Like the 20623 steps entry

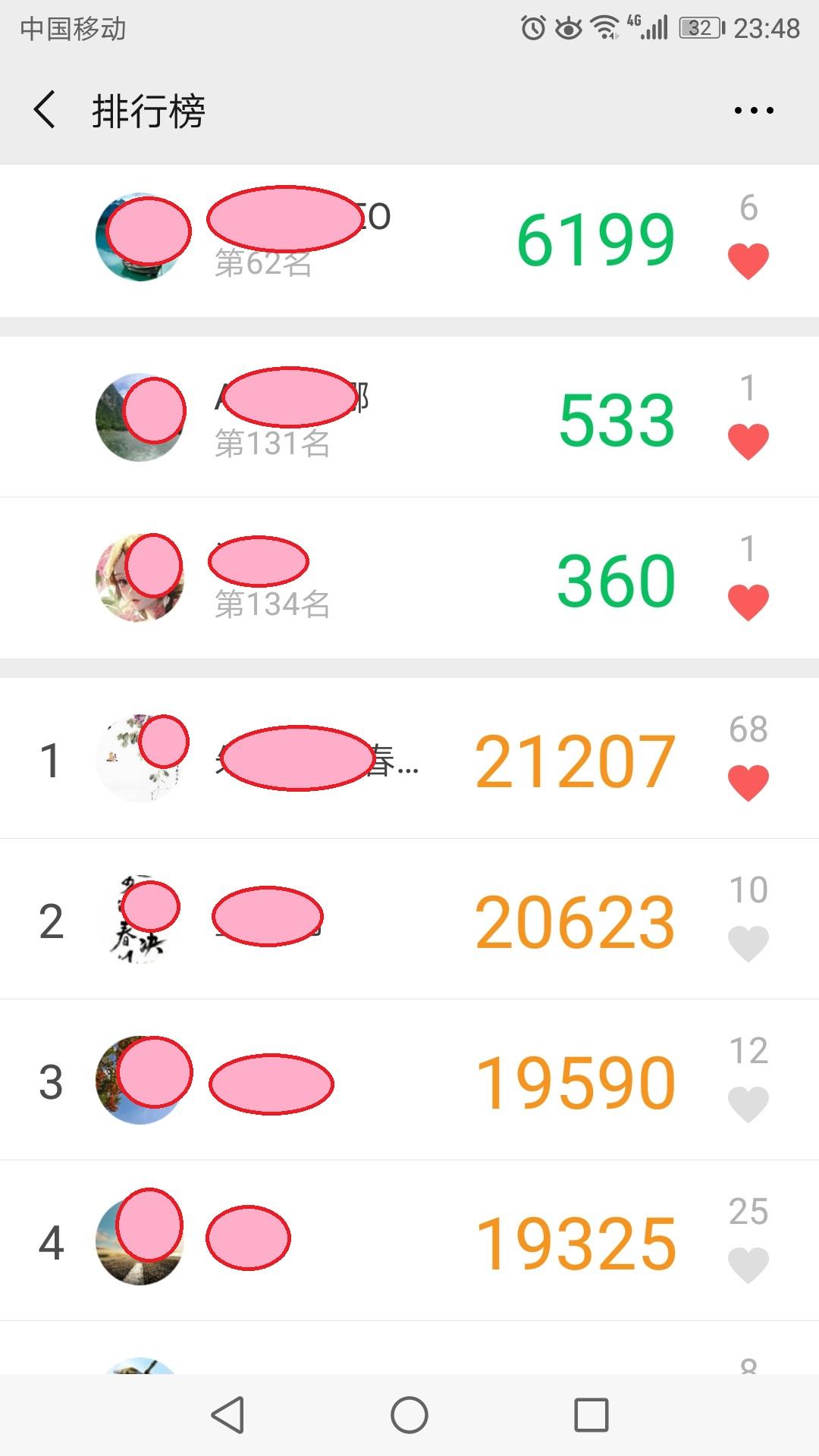click(748, 943)
